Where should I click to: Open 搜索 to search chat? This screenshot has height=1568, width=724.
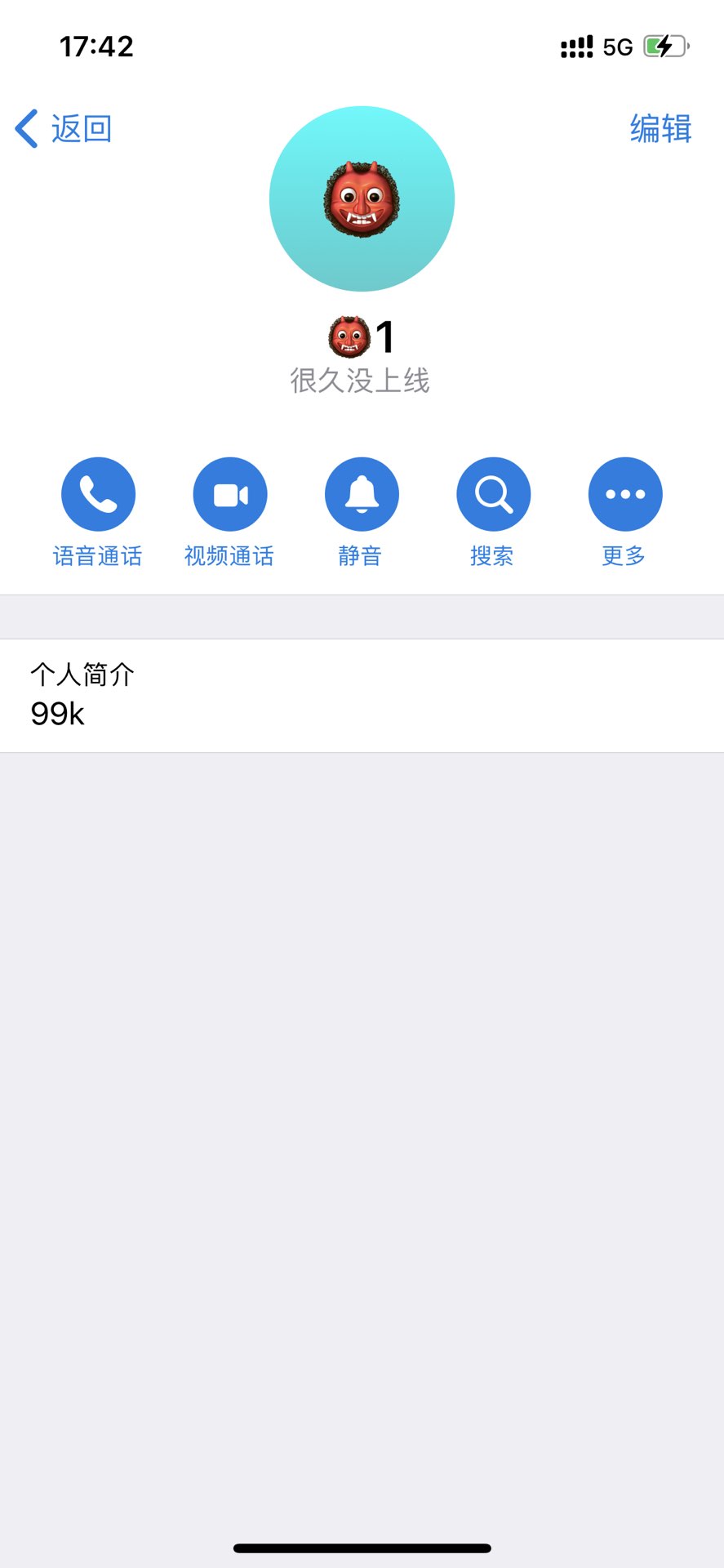493,512
